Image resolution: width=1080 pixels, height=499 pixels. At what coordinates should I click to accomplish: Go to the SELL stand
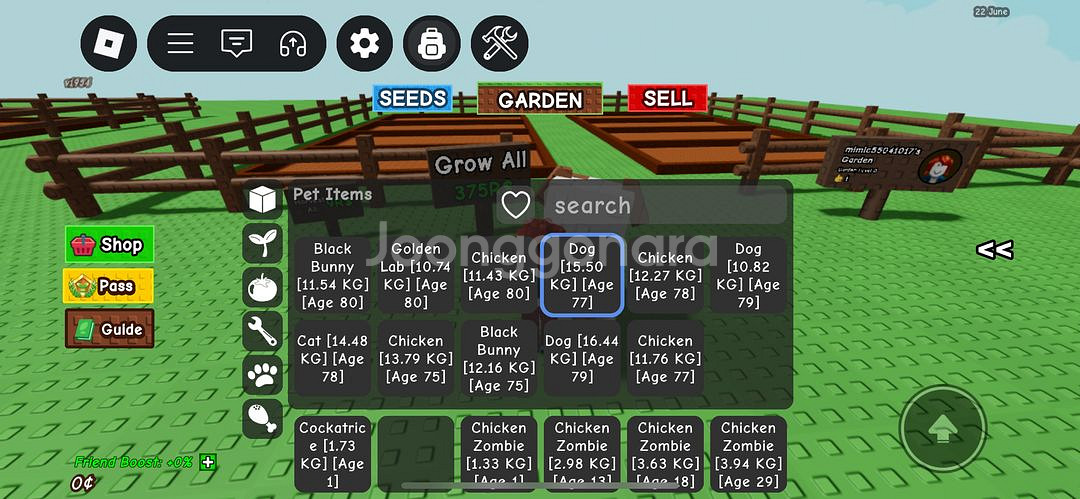pyautogui.click(x=667, y=99)
